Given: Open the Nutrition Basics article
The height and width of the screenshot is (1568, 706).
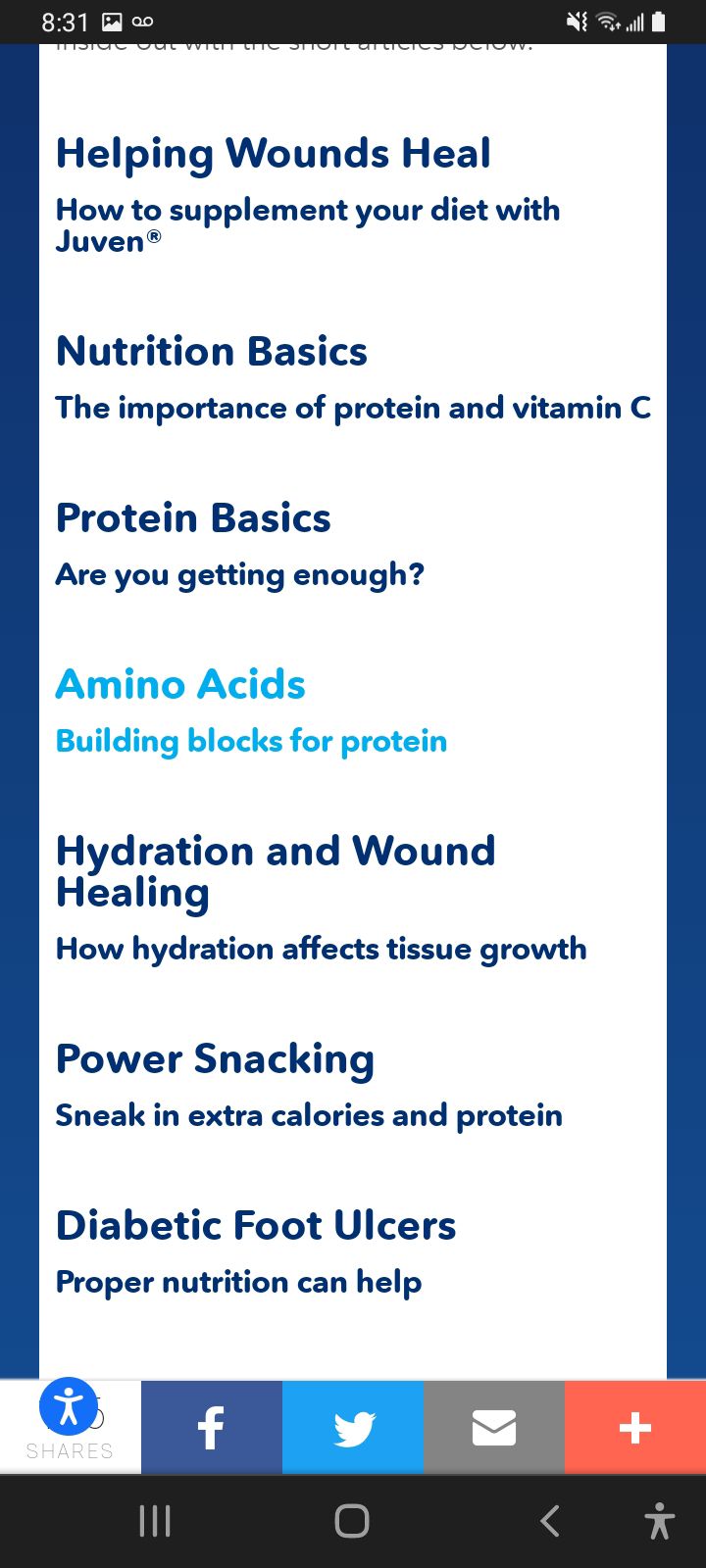Looking at the screenshot, I should [212, 351].
